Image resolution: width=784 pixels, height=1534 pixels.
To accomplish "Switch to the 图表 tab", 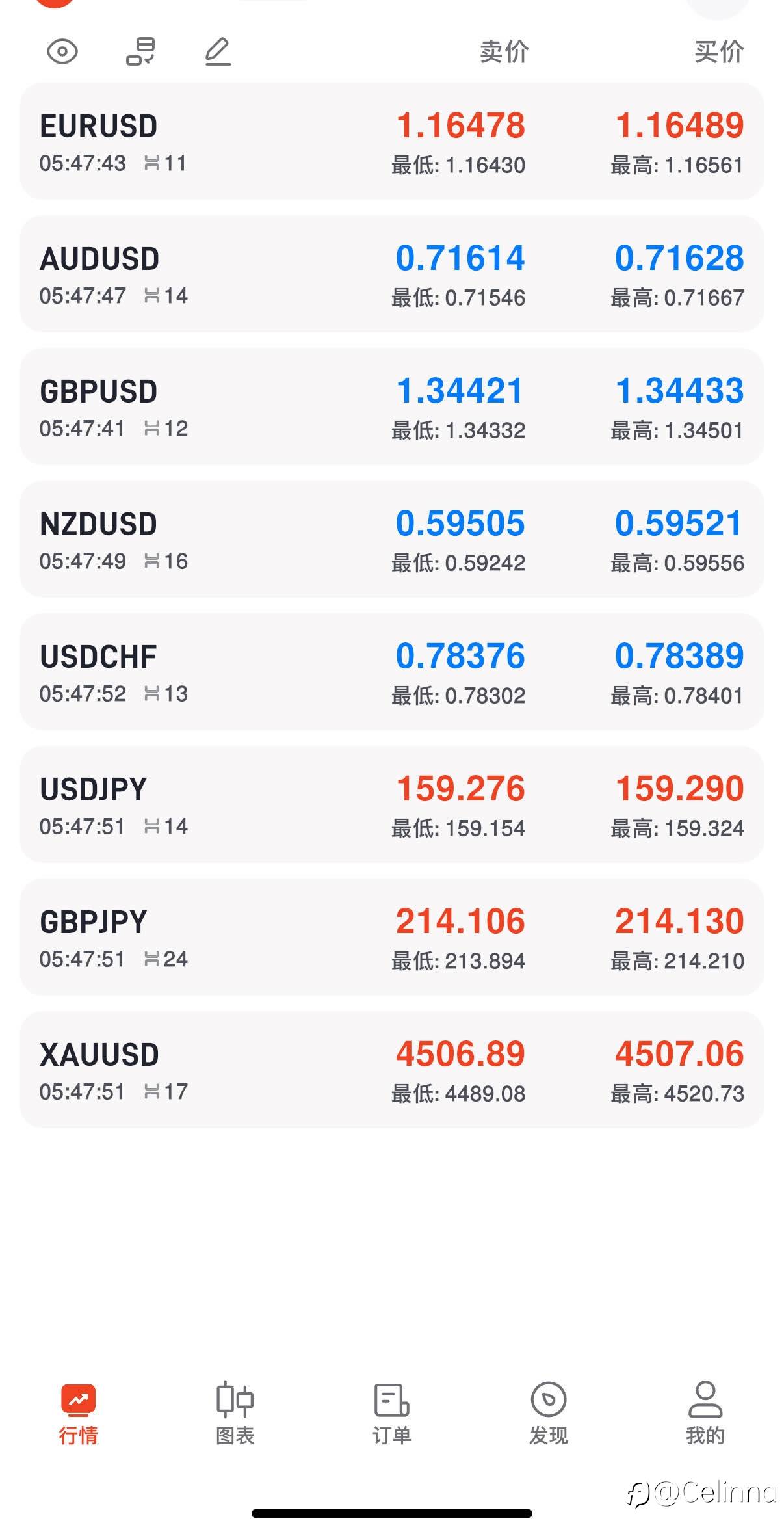I will point(235,1413).
